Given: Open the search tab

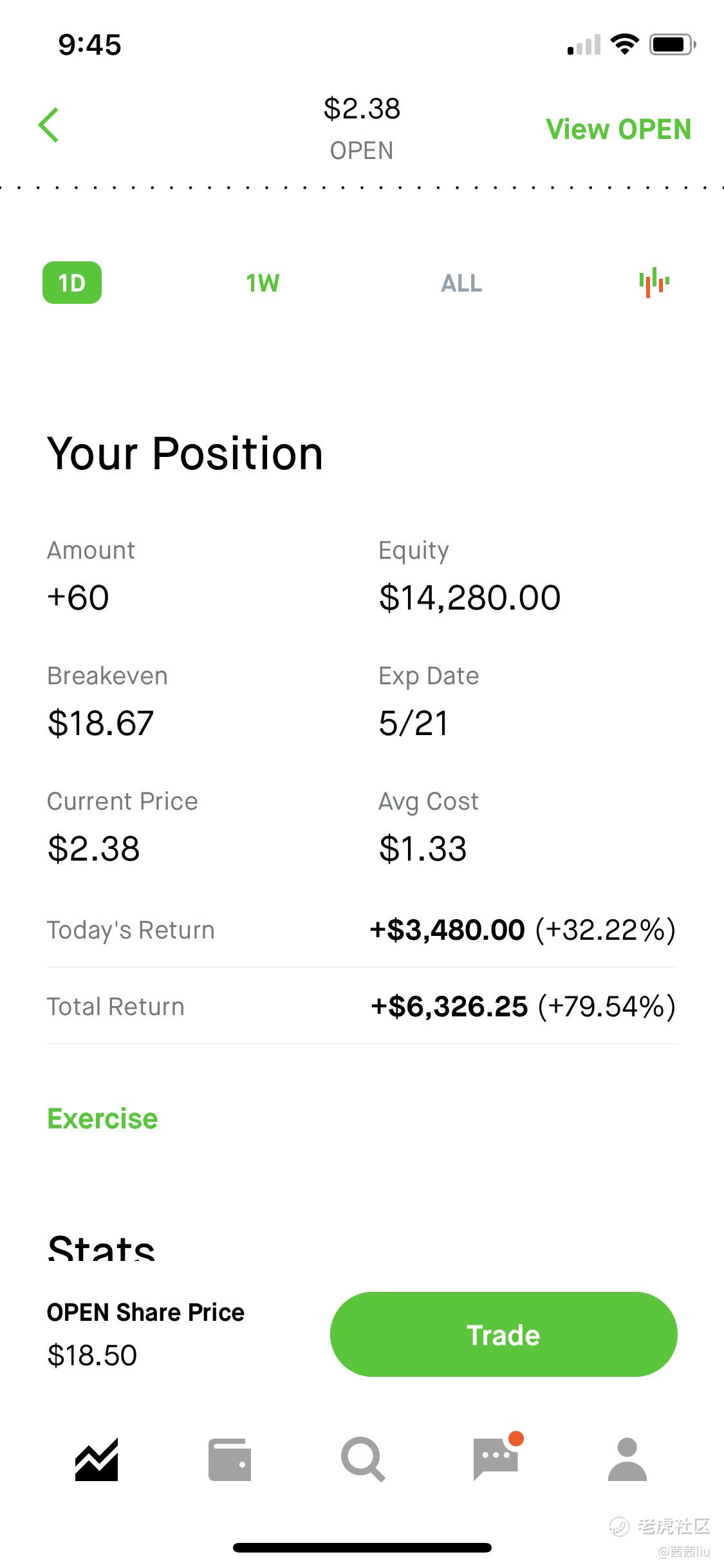Looking at the screenshot, I should click(363, 1460).
